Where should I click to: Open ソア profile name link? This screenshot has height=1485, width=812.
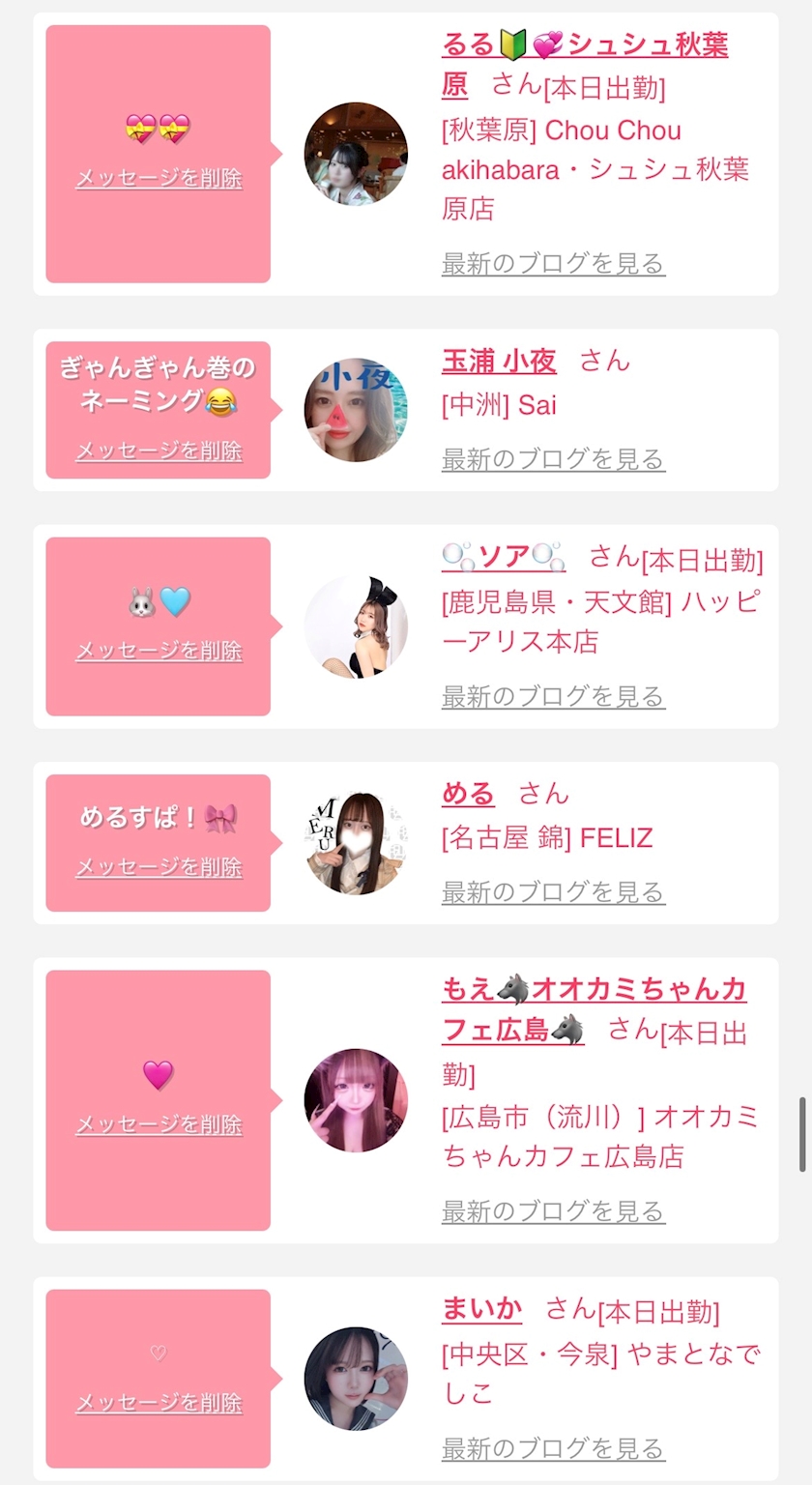pyautogui.click(x=504, y=557)
